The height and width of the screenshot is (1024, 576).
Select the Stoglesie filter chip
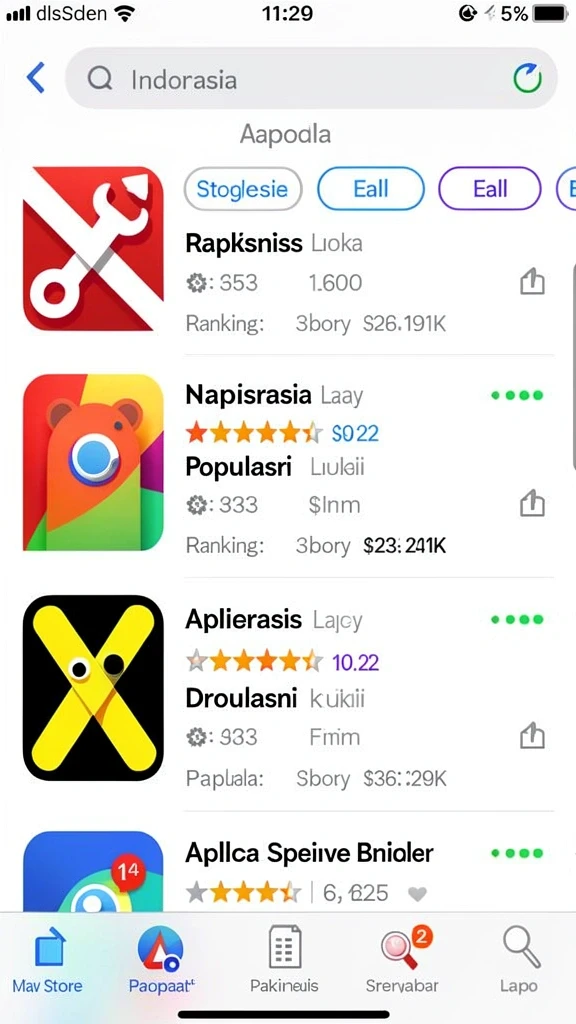pos(243,189)
